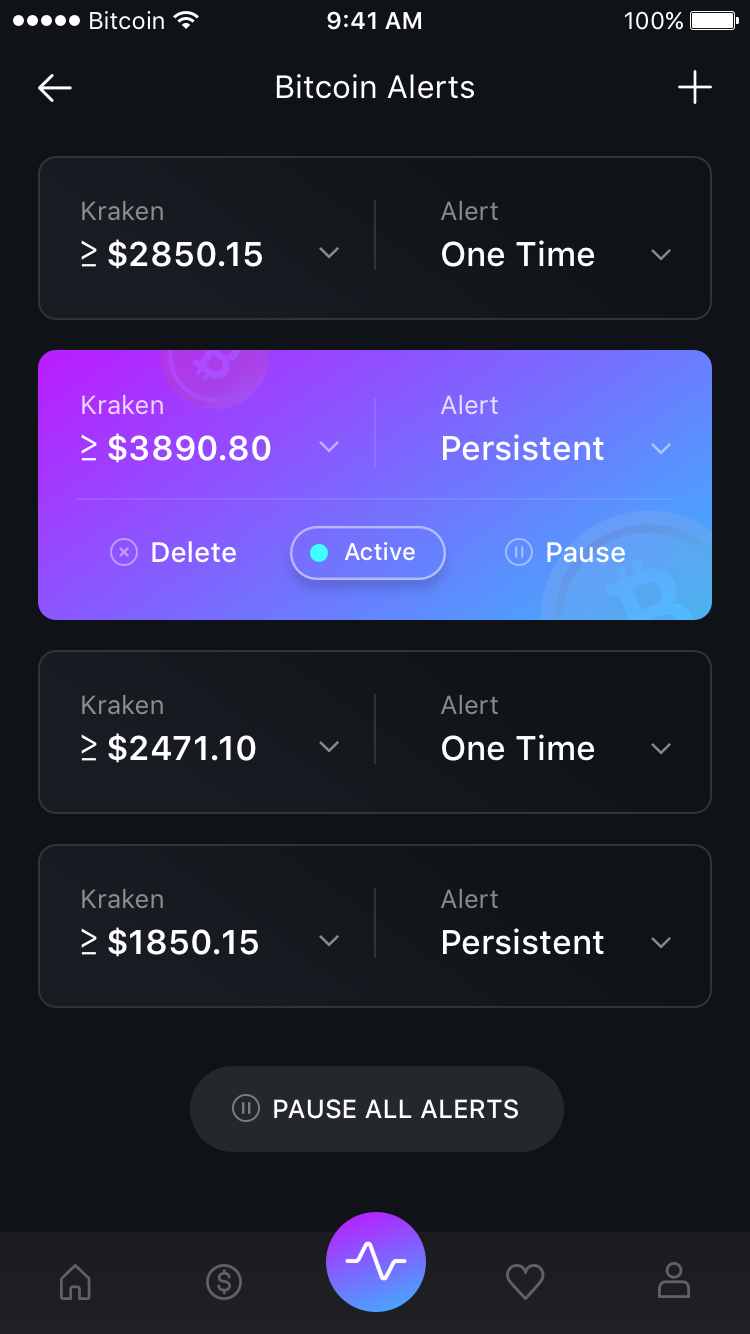Open alert type dropdown for $2850.15 alert
Screen dimensions: 750x1334
661,254
